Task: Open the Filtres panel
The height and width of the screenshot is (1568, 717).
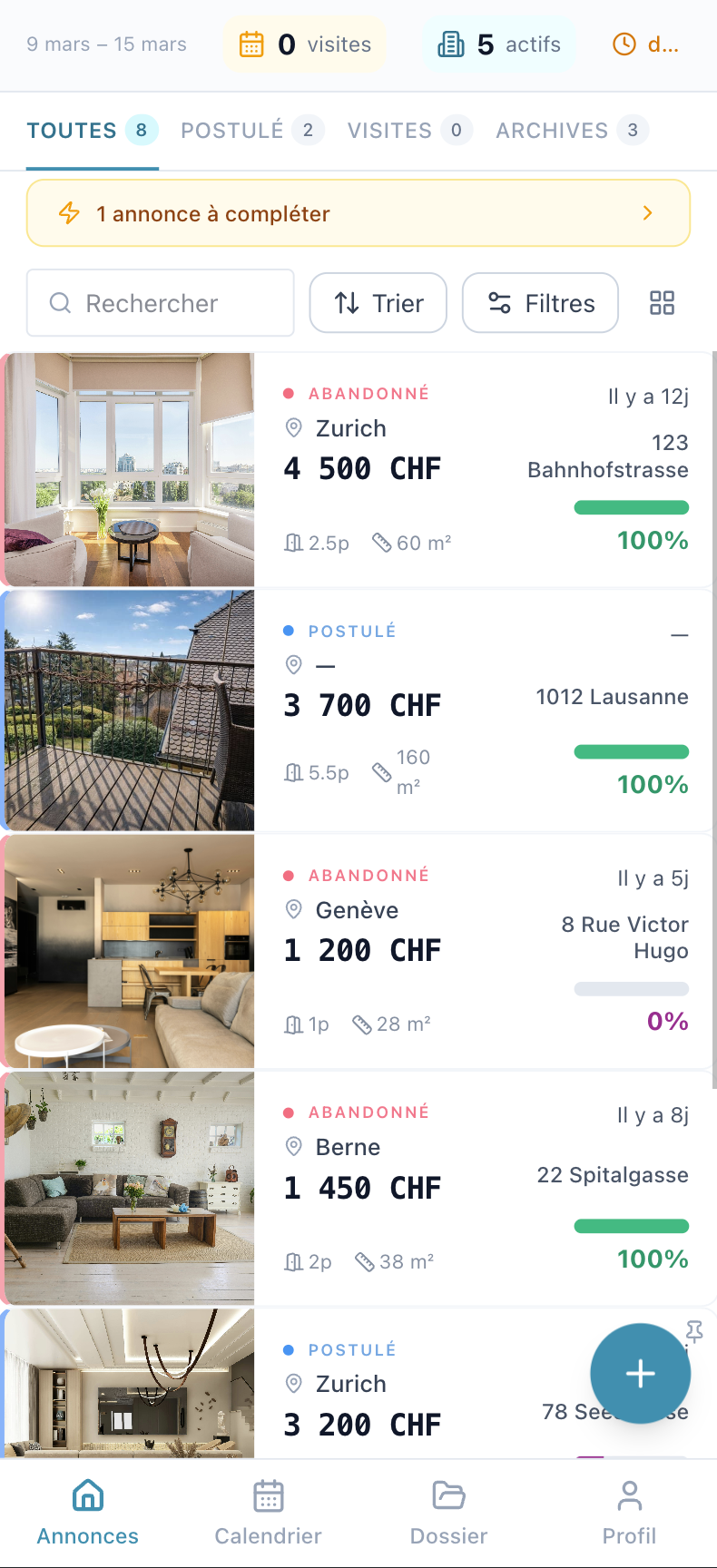Action: (x=540, y=302)
